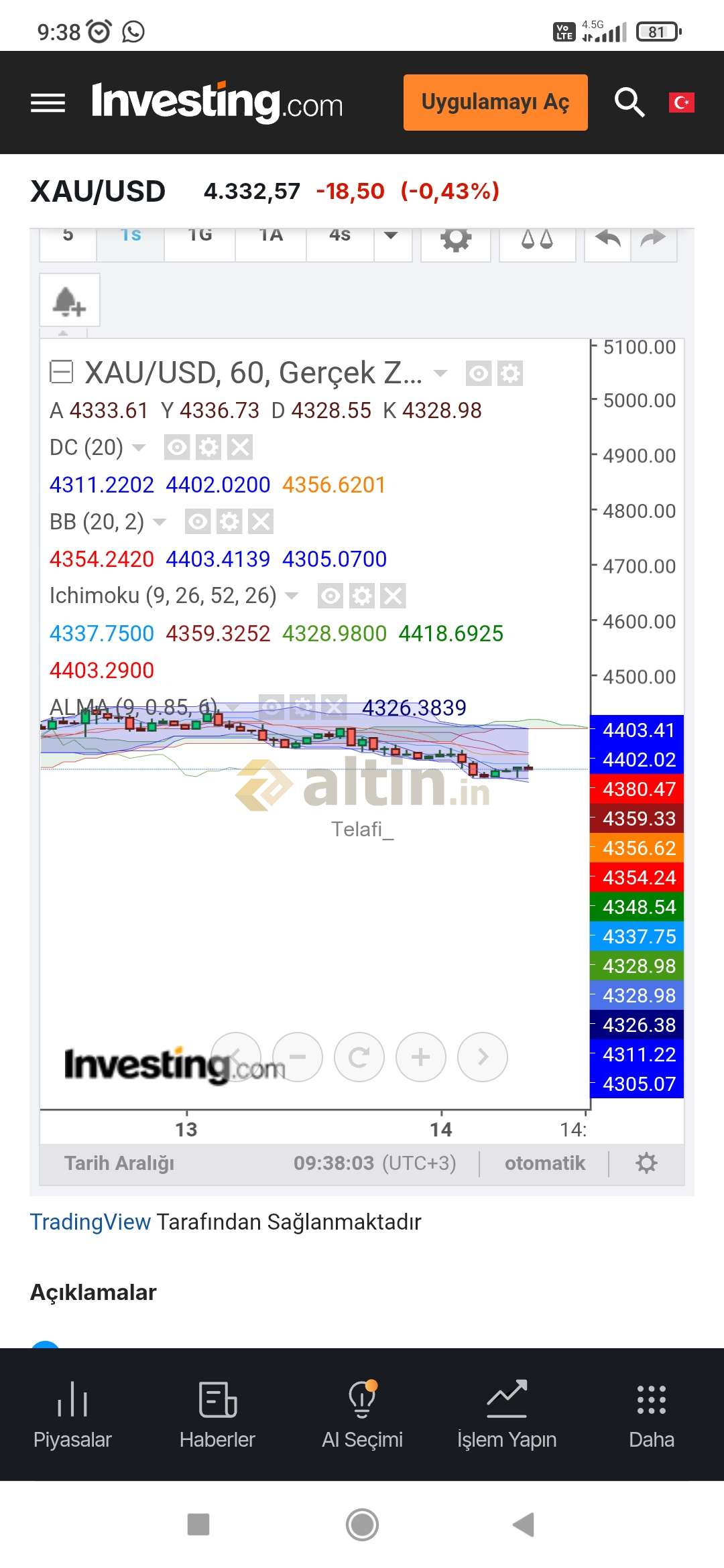
Task: Undo the last chart change
Action: [607, 241]
